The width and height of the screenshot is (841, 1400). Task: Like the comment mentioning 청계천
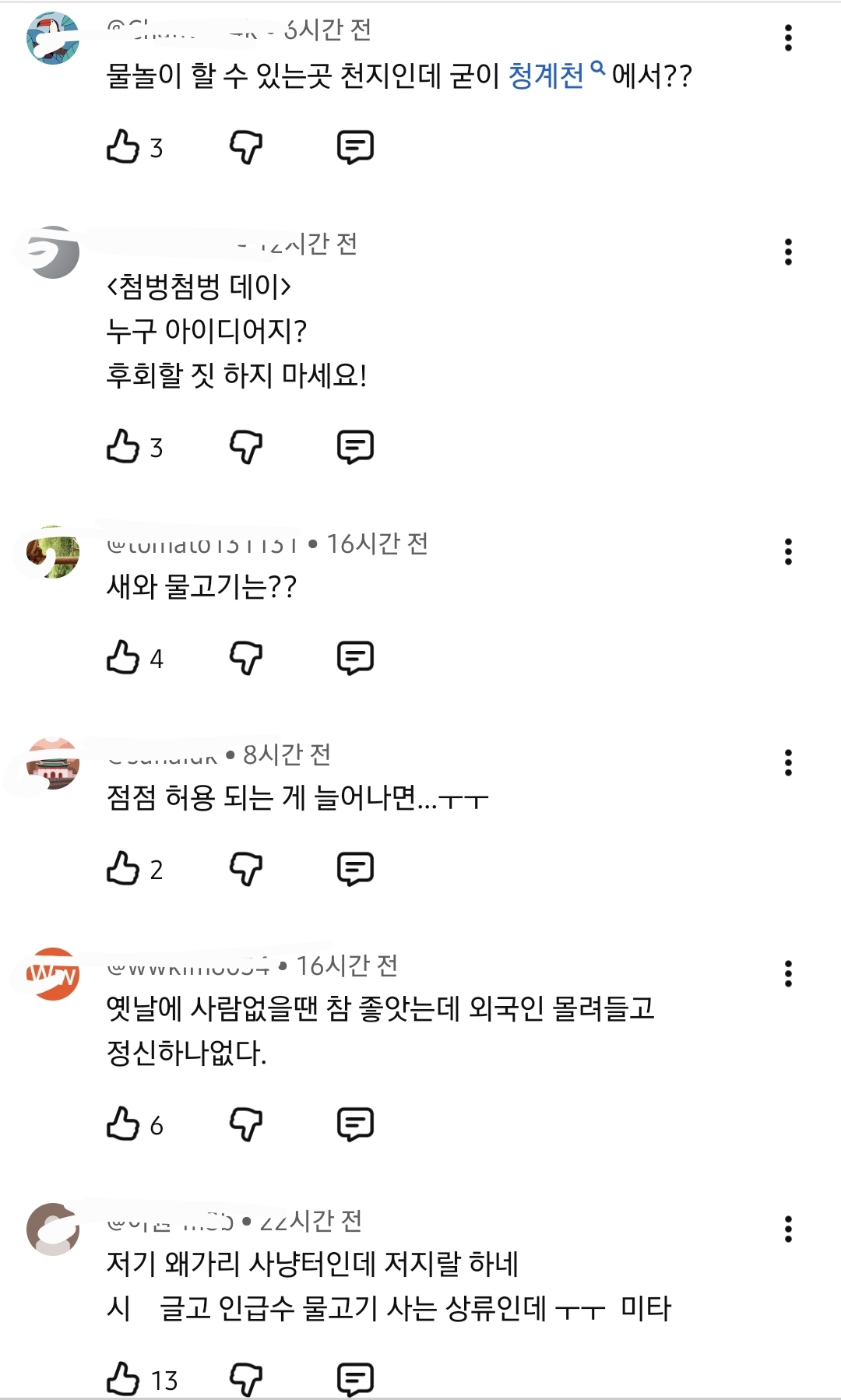pyautogui.click(x=123, y=146)
